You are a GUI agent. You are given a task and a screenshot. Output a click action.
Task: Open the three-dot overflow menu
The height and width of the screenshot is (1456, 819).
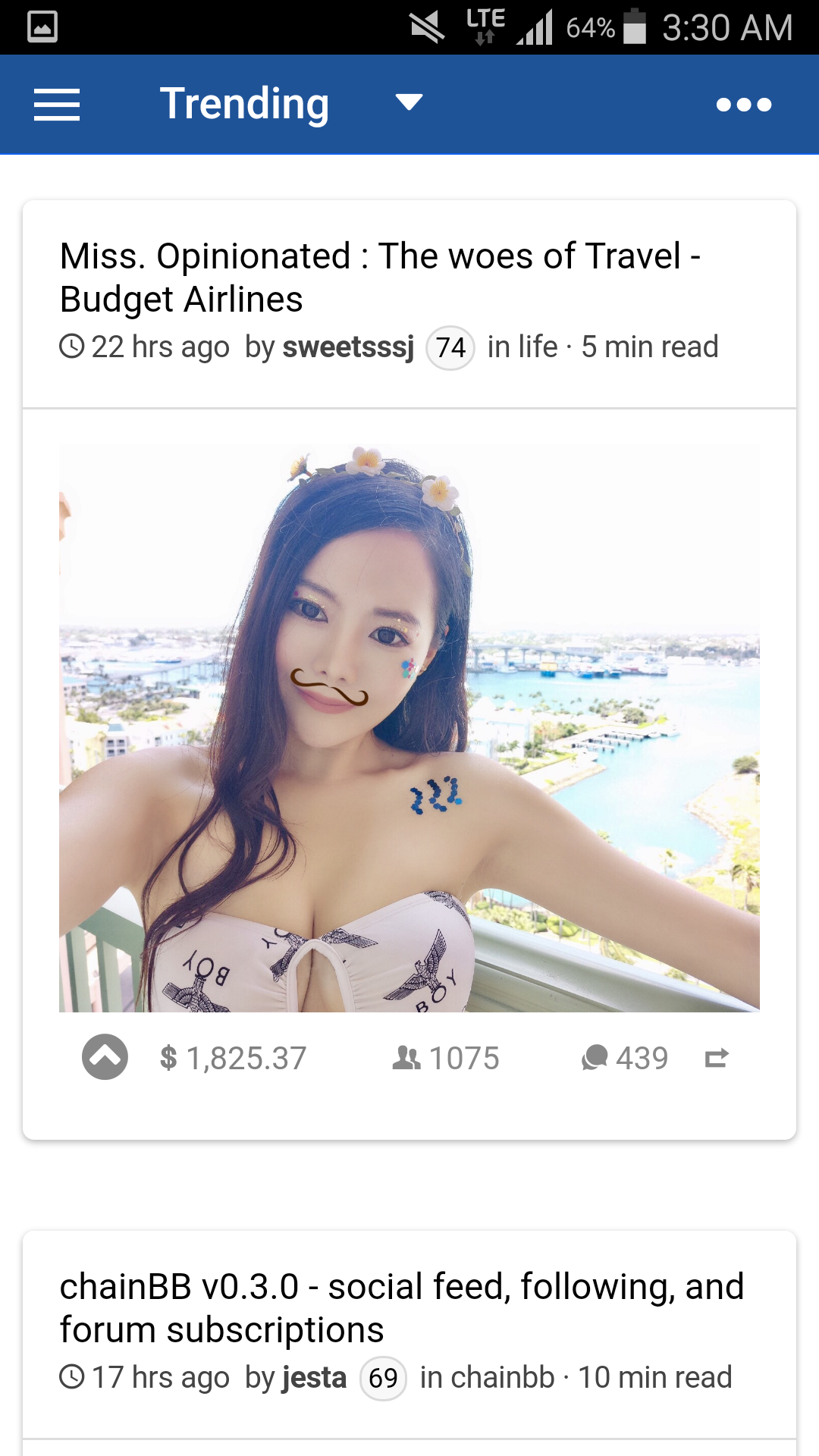coord(743,105)
